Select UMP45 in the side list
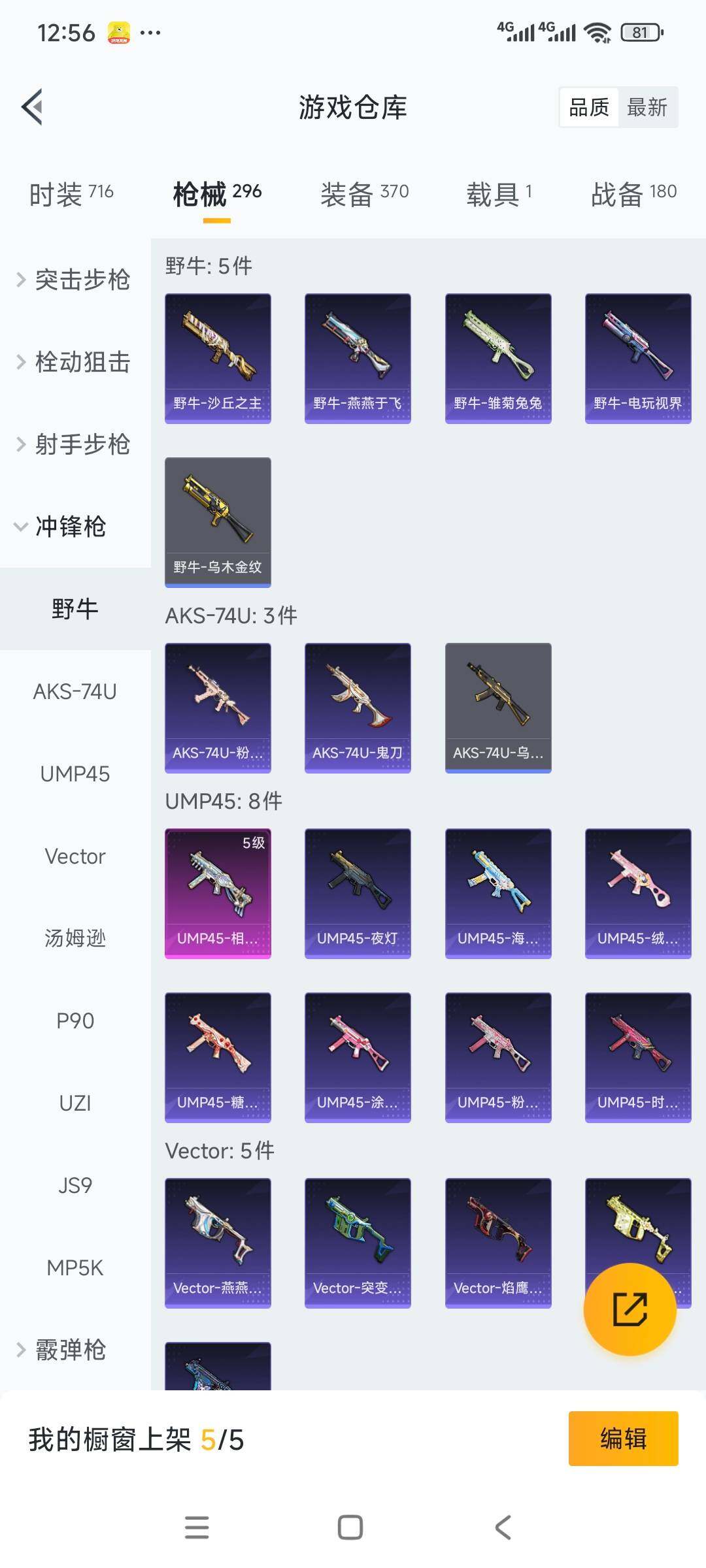This screenshot has height=1568, width=706. [x=75, y=774]
